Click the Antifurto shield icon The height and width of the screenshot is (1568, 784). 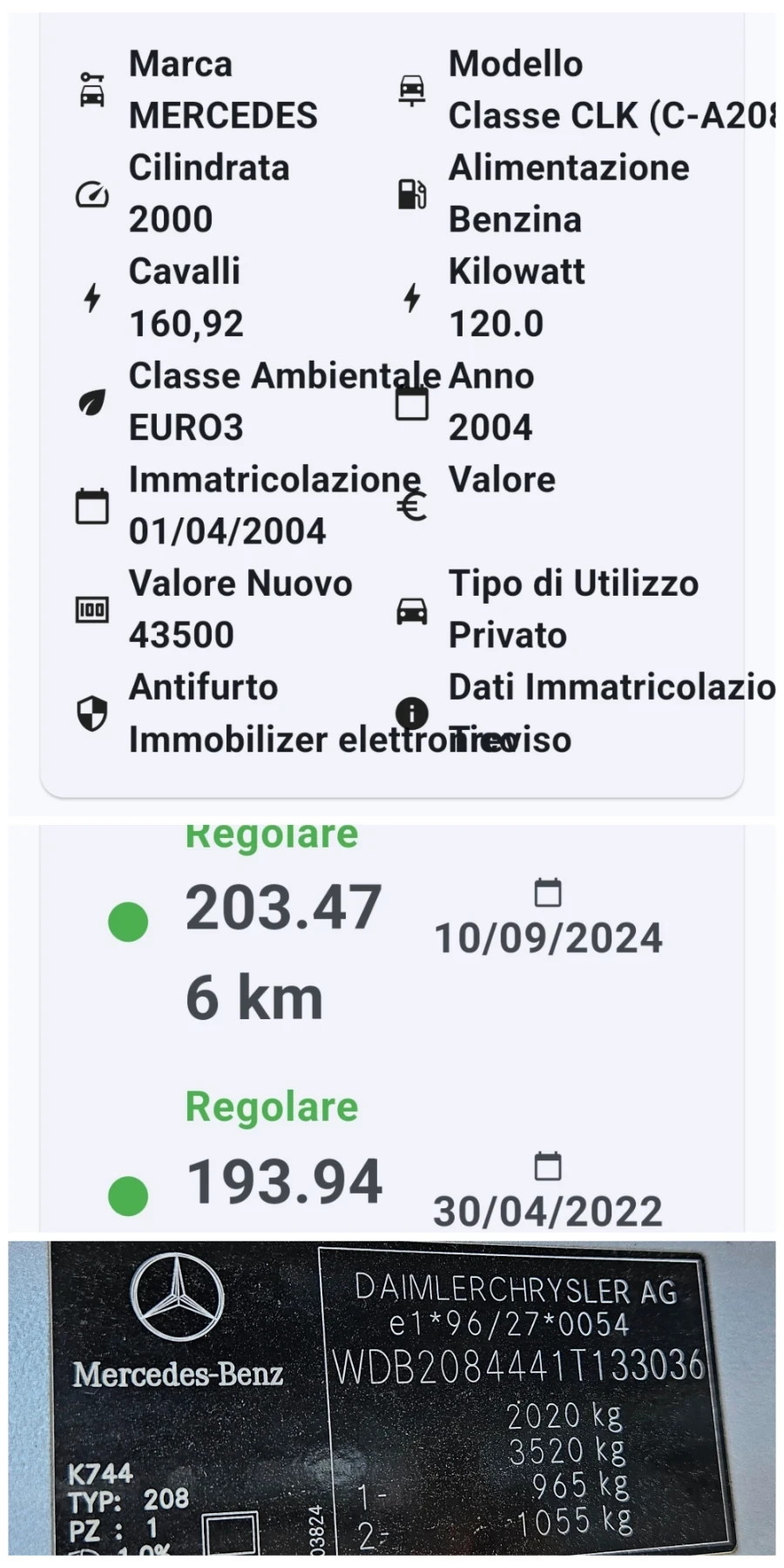pyautogui.click(x=91, y=713)
